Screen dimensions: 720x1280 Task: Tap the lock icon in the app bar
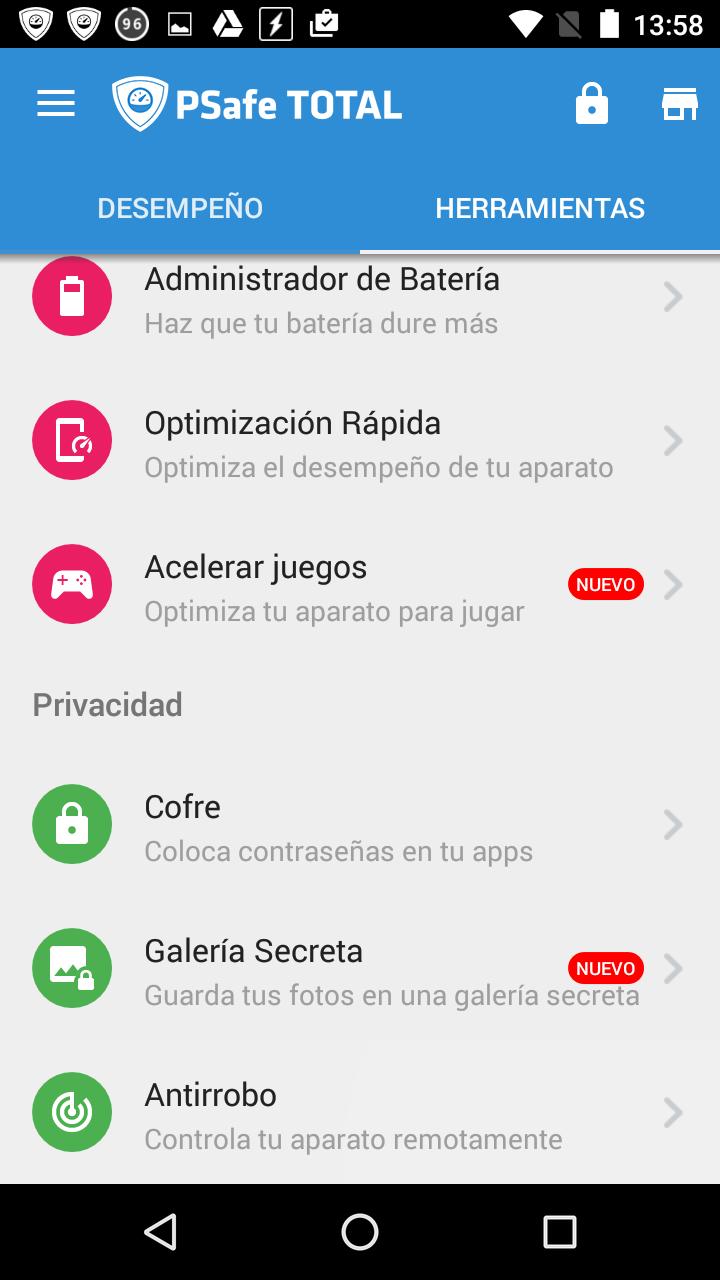coord(592,104)
